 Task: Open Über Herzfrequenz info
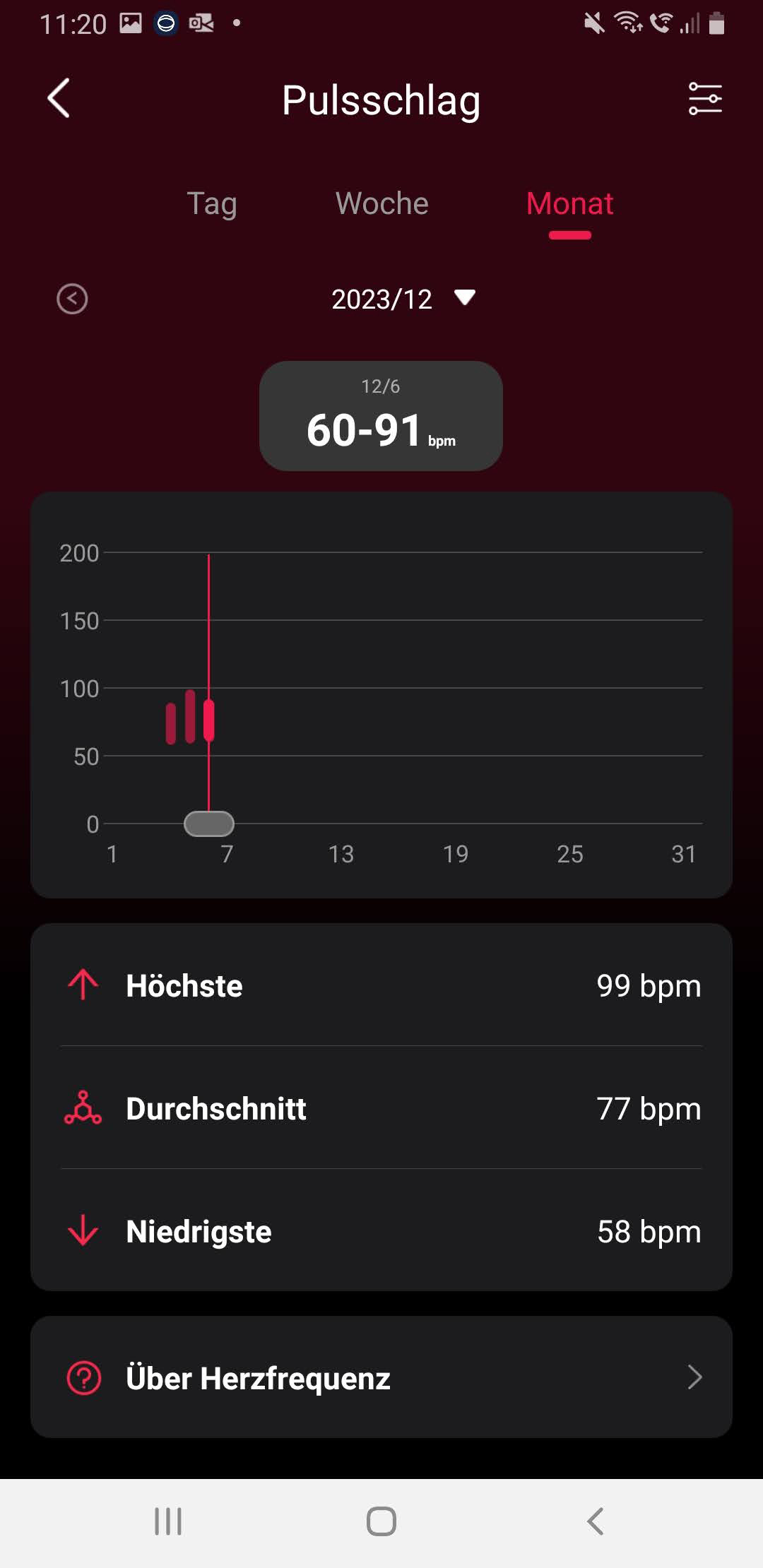click(x=381, y=1377)
